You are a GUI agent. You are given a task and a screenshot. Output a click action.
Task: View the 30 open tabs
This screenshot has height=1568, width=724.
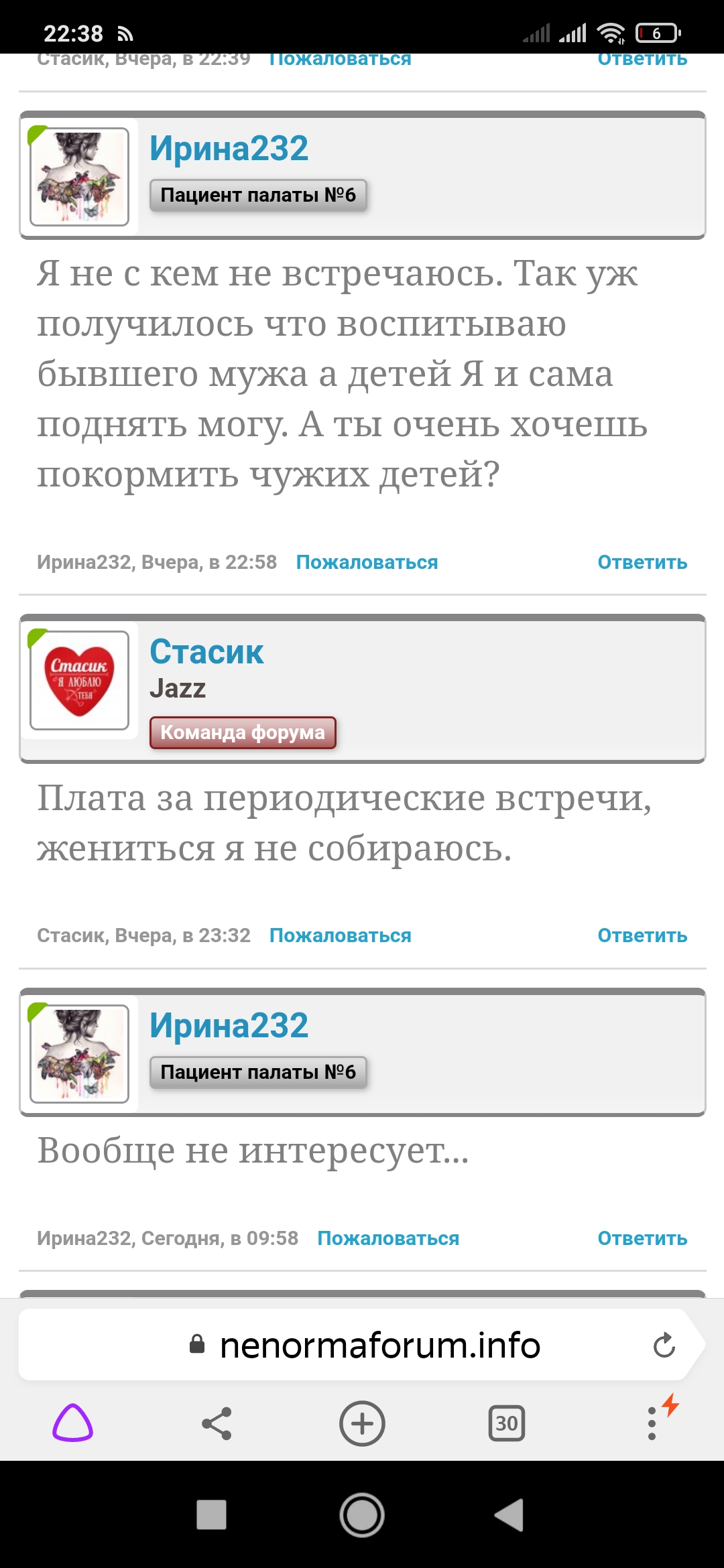point(506,1423)
